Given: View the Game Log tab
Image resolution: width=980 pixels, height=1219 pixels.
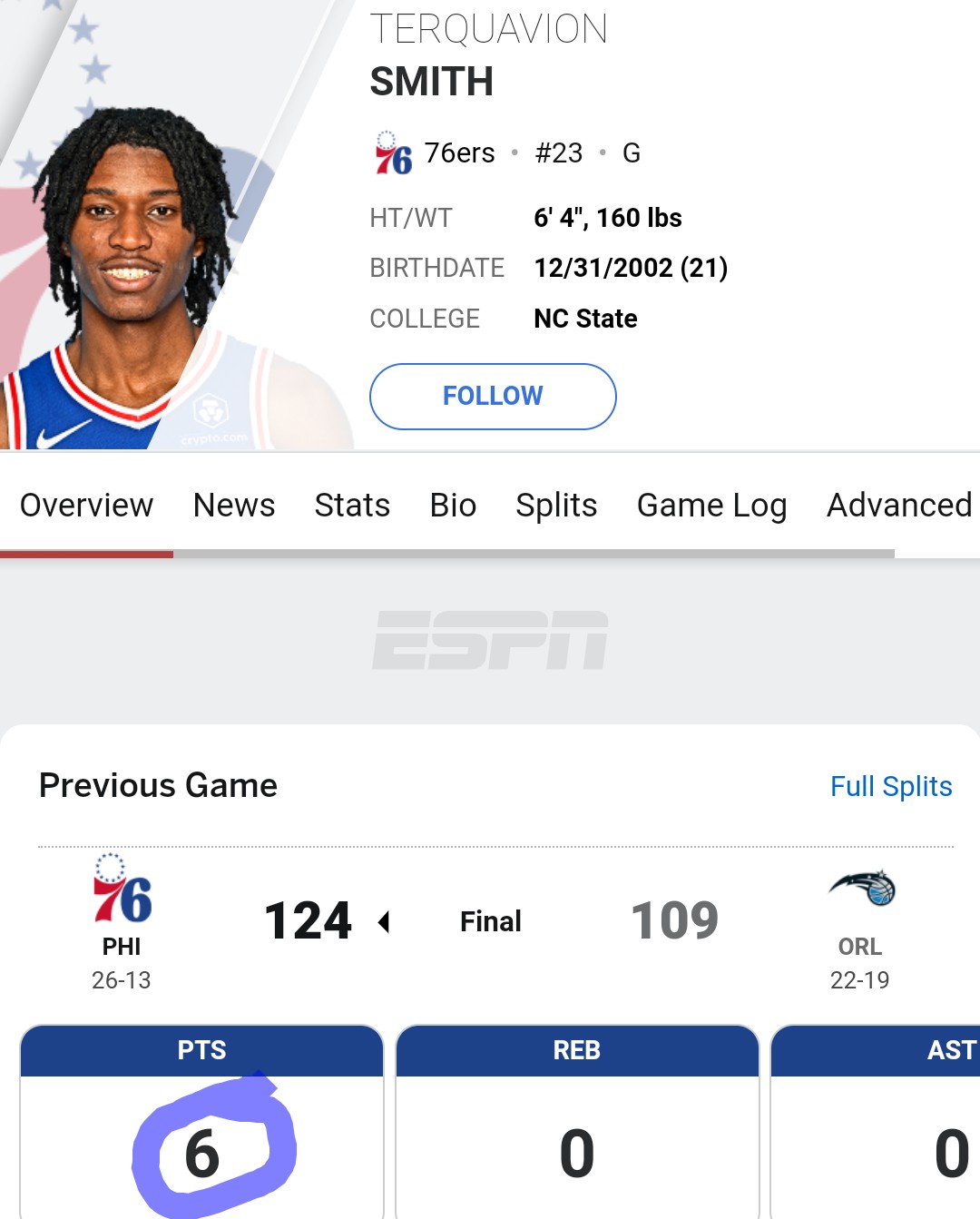Looking at the screenshot, I should pyautogui.click(x=711, y=506).
